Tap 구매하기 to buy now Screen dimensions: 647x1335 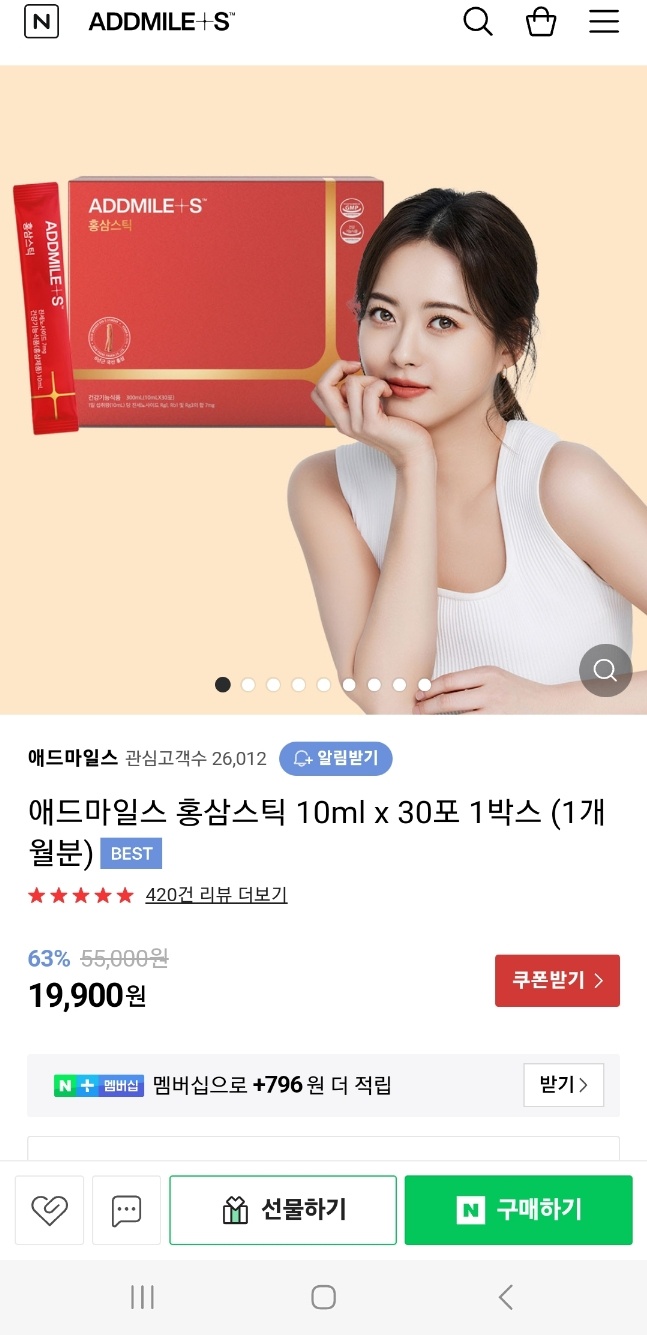coord(518,1210)
